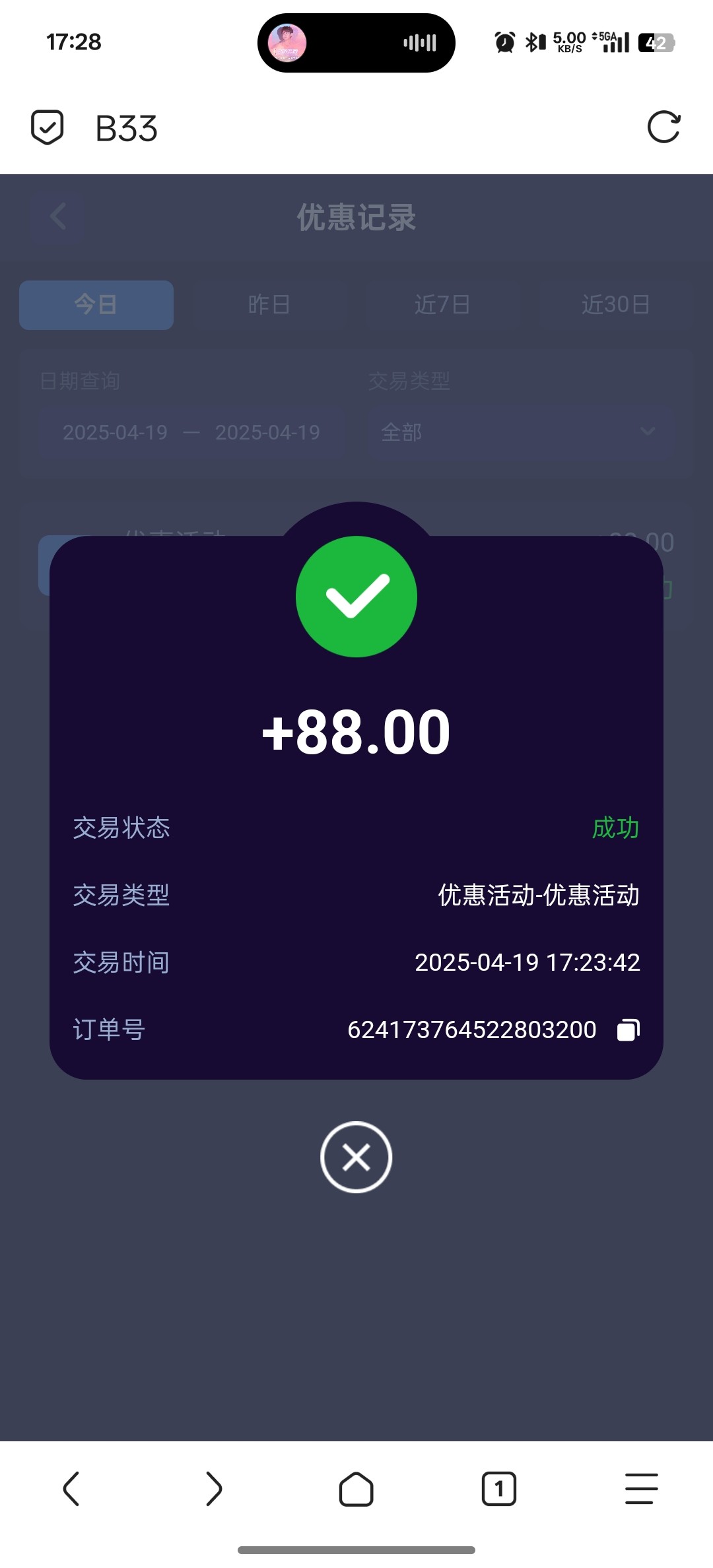The height and width of the screenshot is (1568, 713).
Task: Copy the order number
Action: (628, 1030)
